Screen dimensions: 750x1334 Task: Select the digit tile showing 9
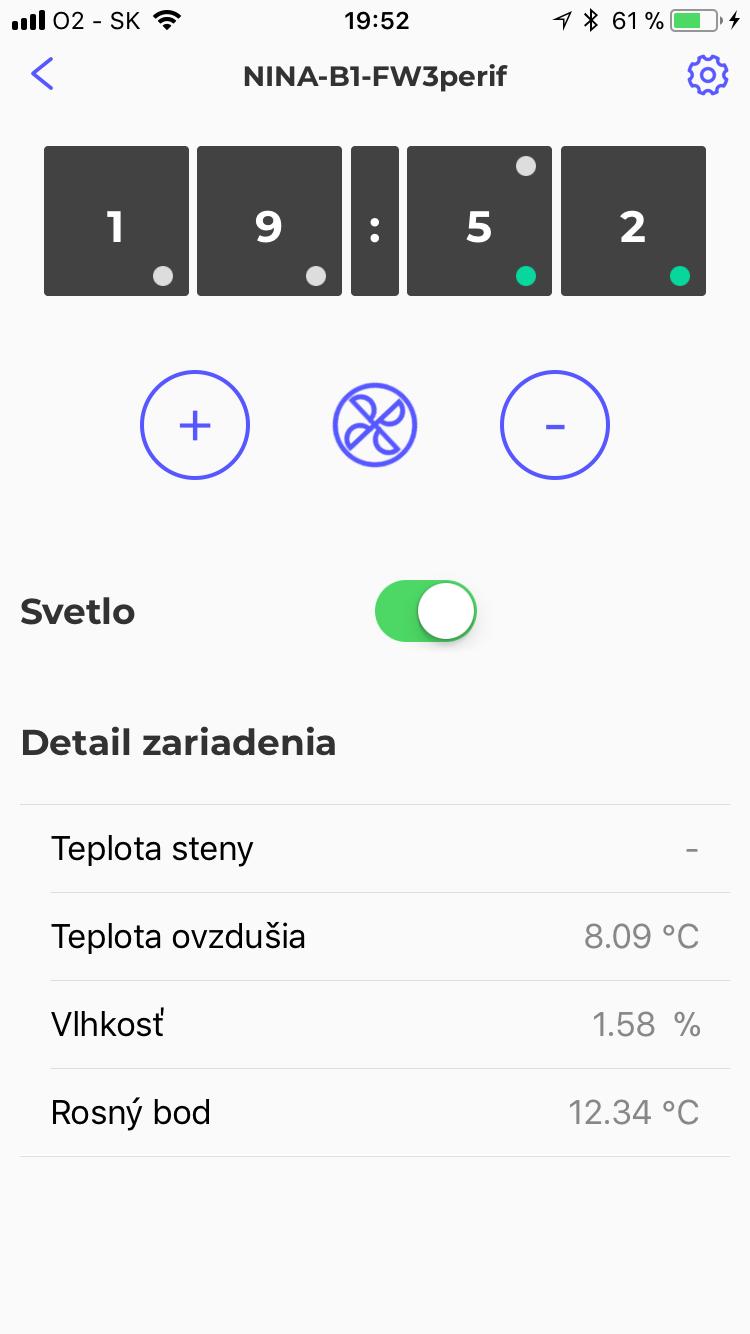(269, 220)
